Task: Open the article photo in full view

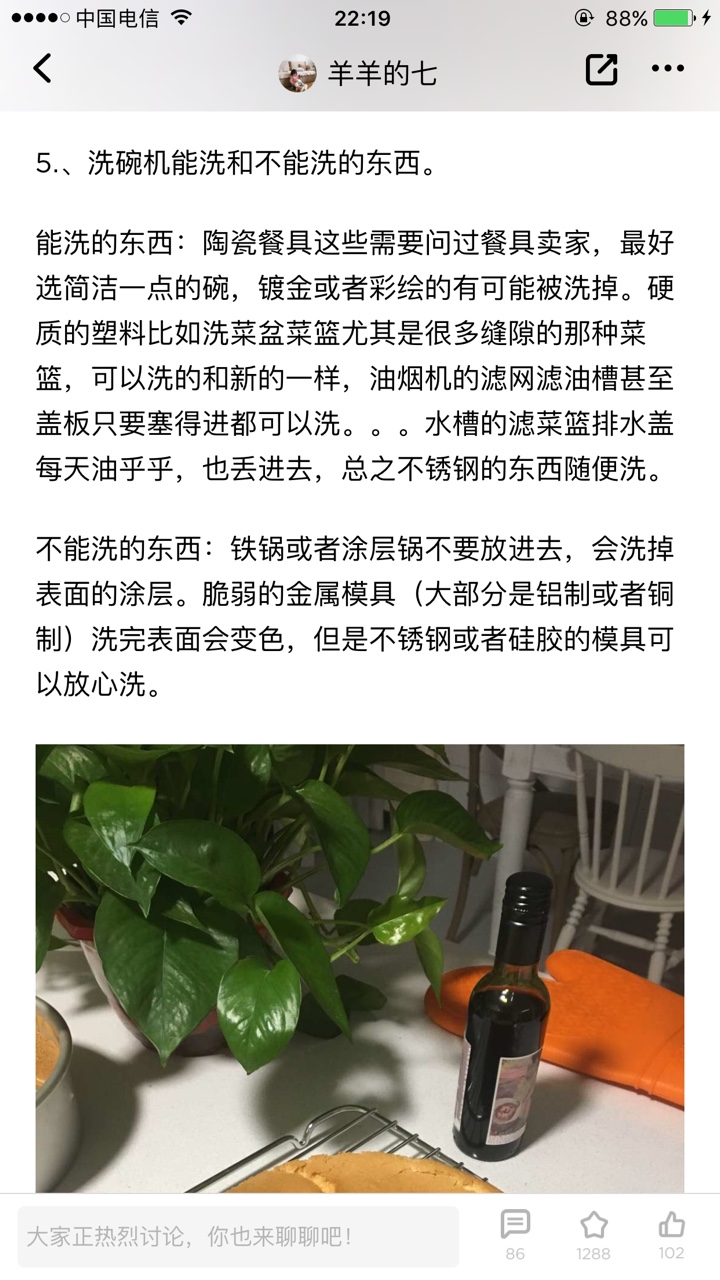Action: click(x=360, y=967)
